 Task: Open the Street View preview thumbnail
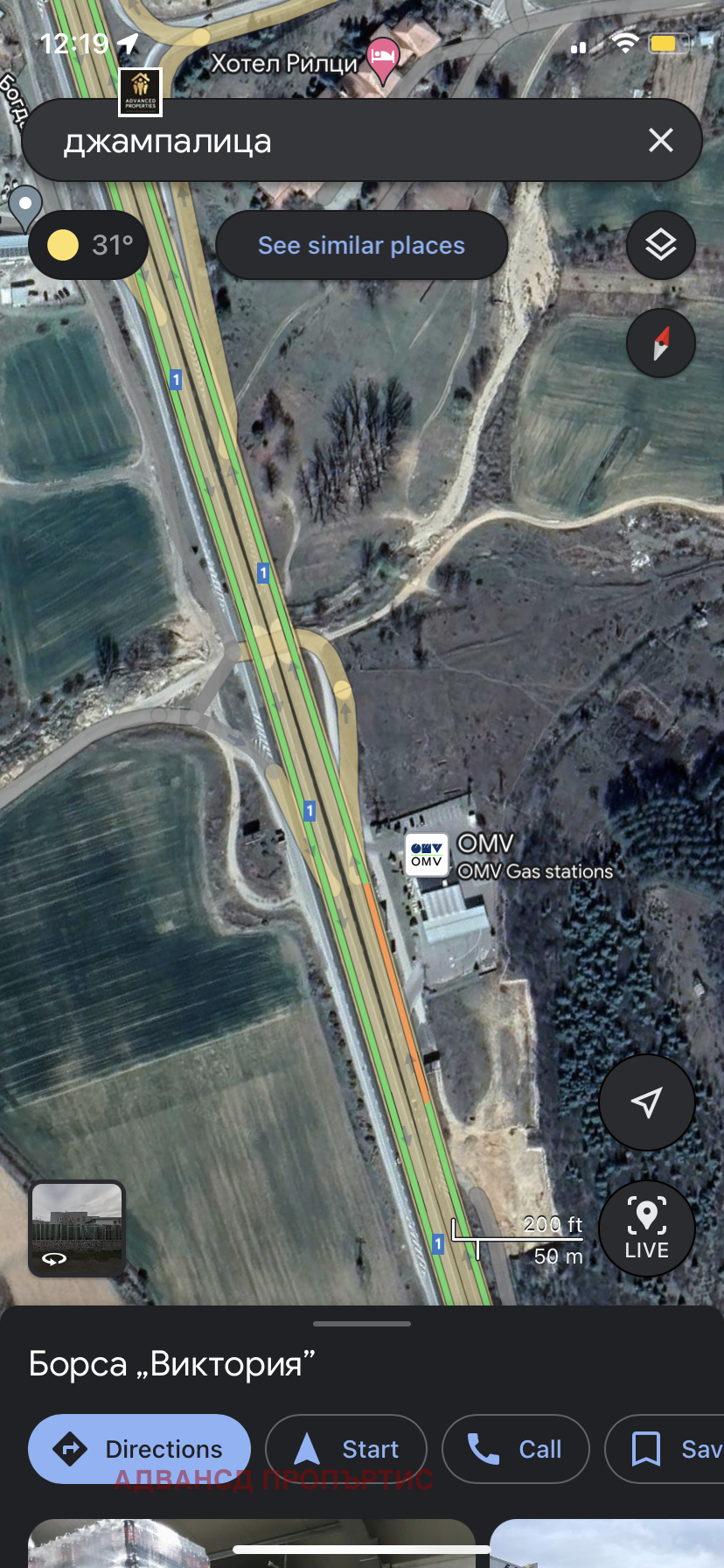78,1228
